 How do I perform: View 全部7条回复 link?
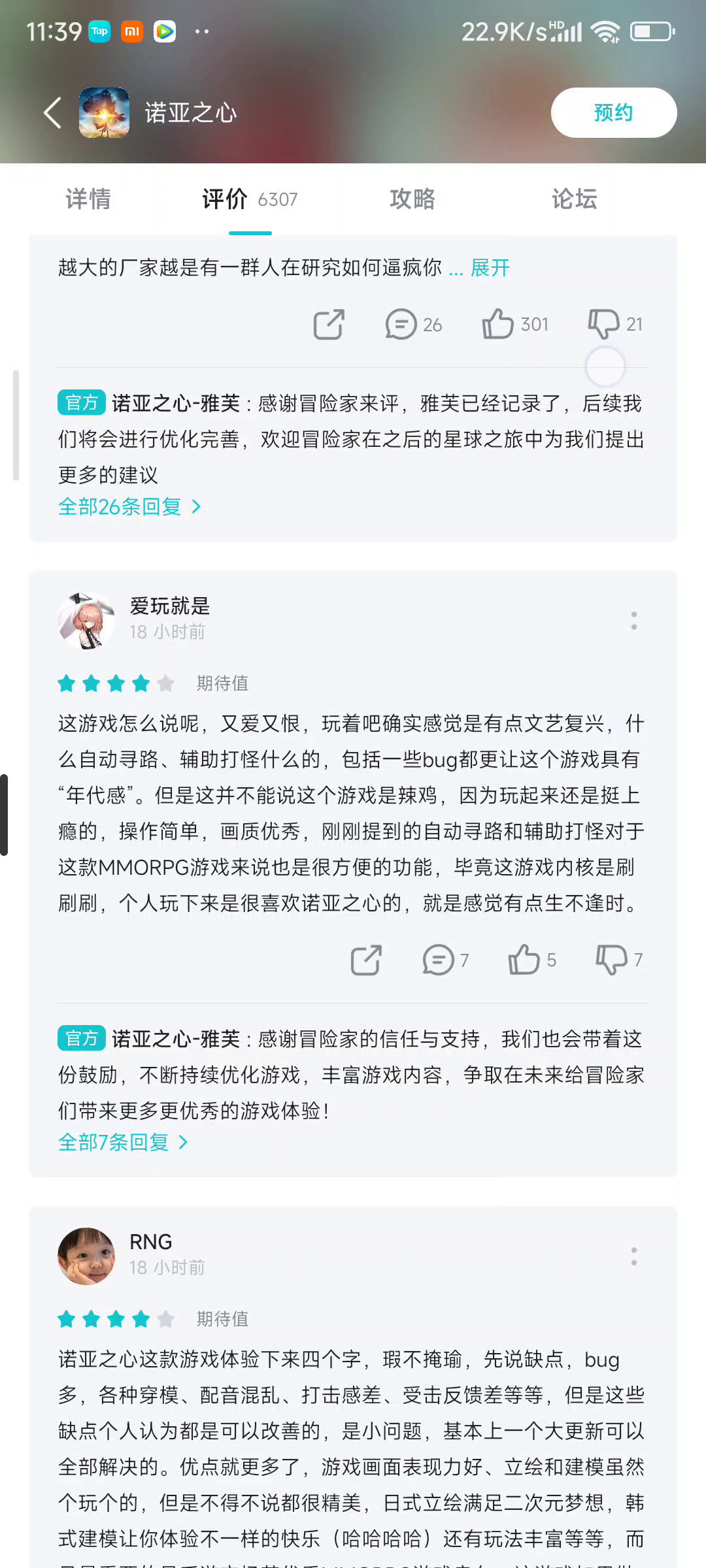(x=123, y=1142)
